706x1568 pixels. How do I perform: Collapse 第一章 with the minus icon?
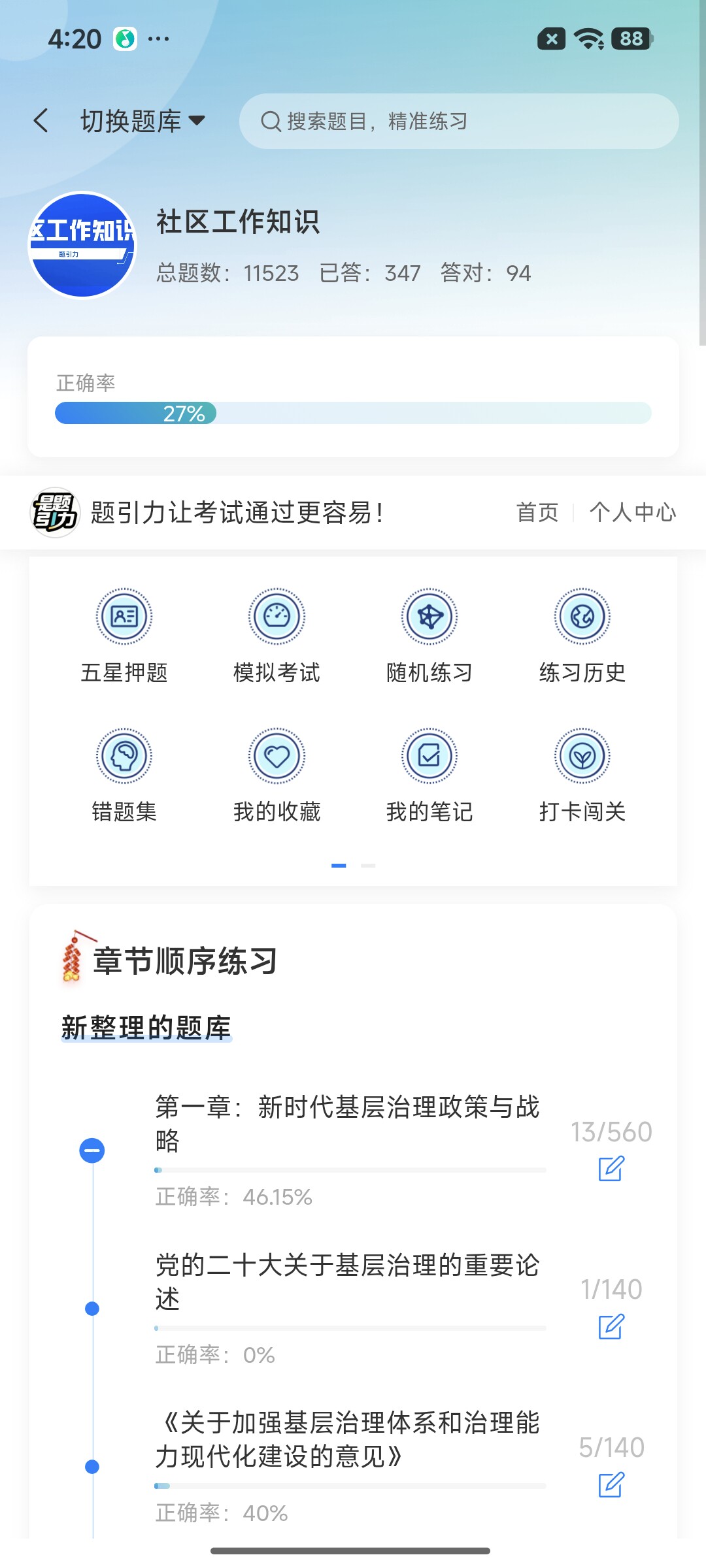tap(92, 1150)
